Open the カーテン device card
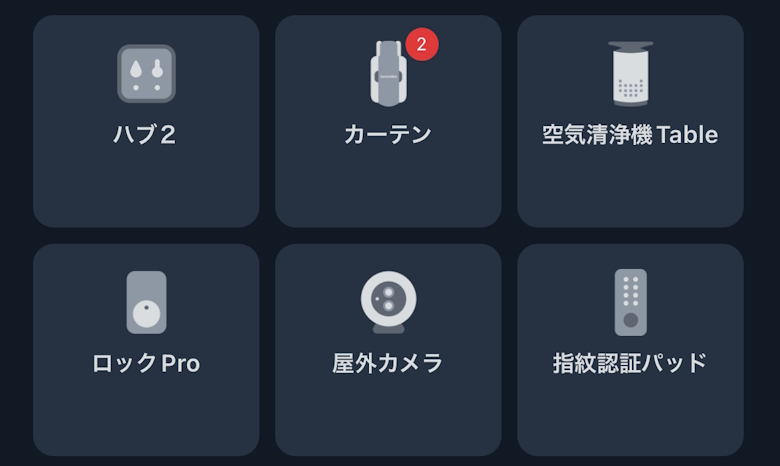The width and height of the screenshot is (780, 466). click(388, 120)
